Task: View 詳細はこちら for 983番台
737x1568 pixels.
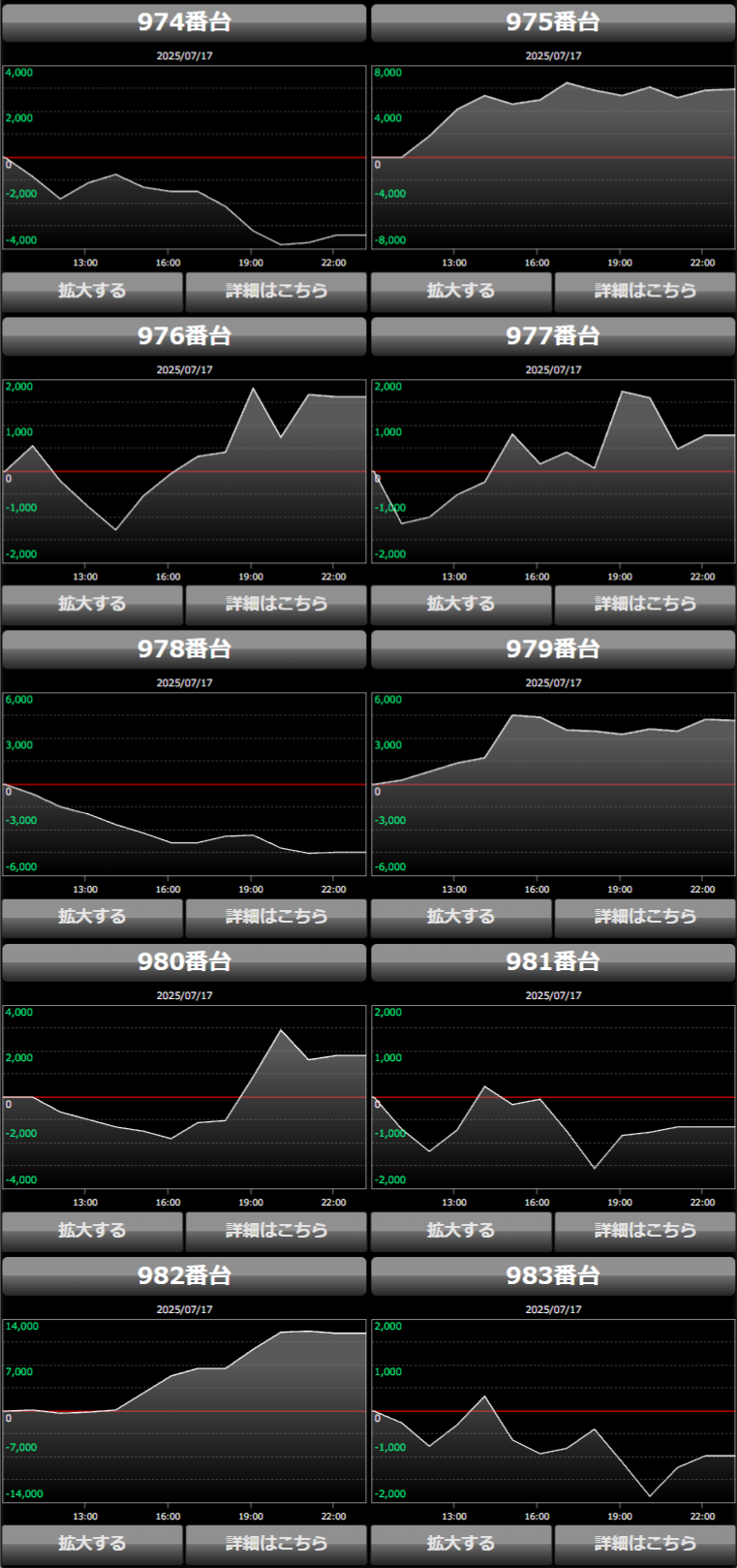Action: point(645,1544)
